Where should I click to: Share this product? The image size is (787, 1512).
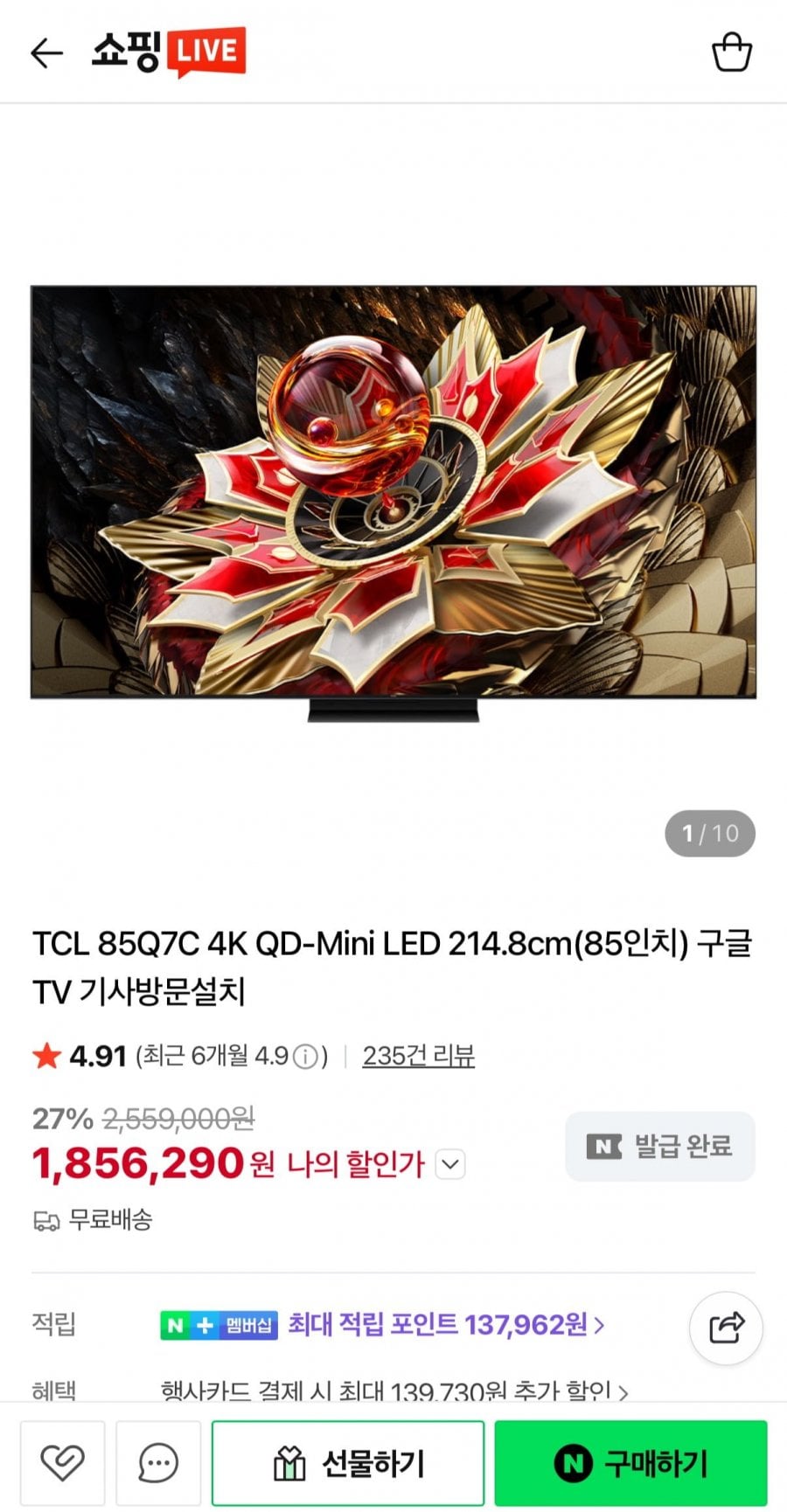pos(726,1328)
